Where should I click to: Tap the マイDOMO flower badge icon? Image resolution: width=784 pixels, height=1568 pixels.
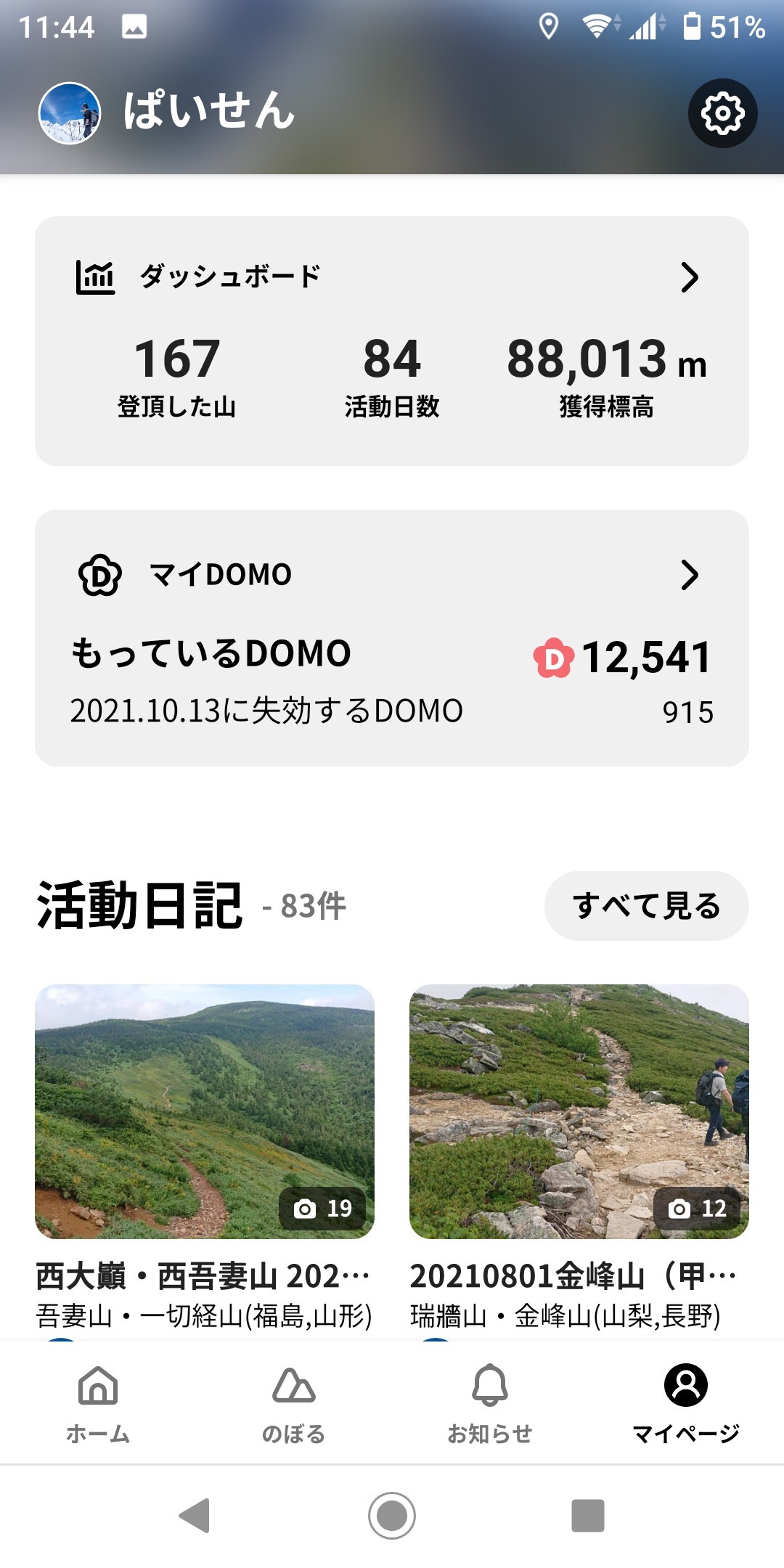tap(100, 573)
